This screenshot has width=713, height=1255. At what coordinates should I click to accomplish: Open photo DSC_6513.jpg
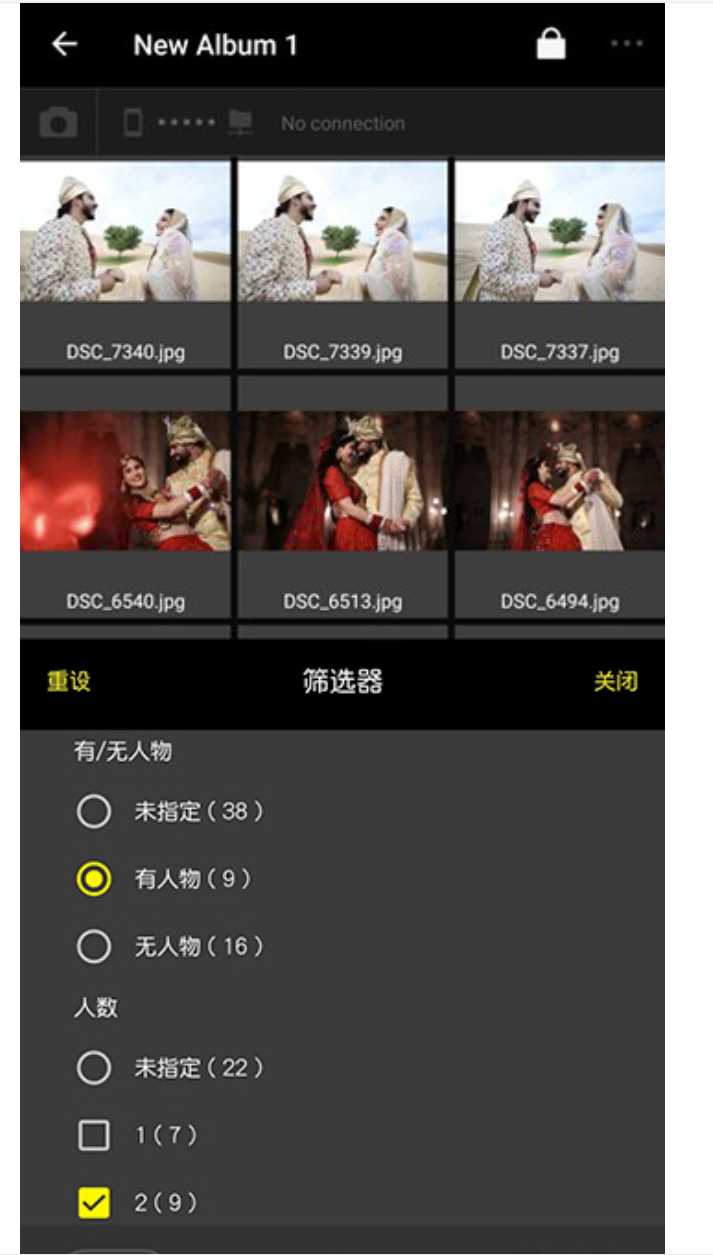[x=342, y=482]
